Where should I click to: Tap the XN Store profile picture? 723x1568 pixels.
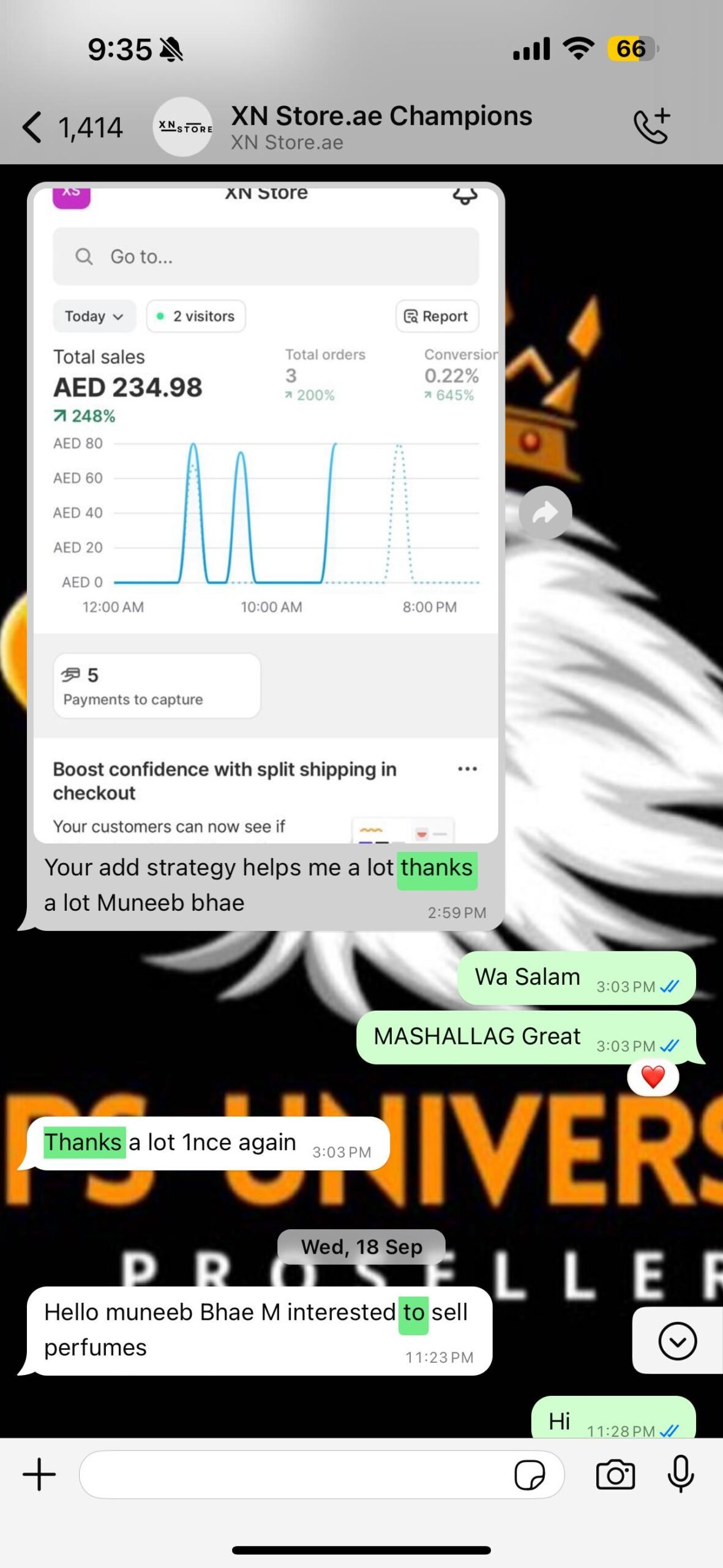pos(182,127)
